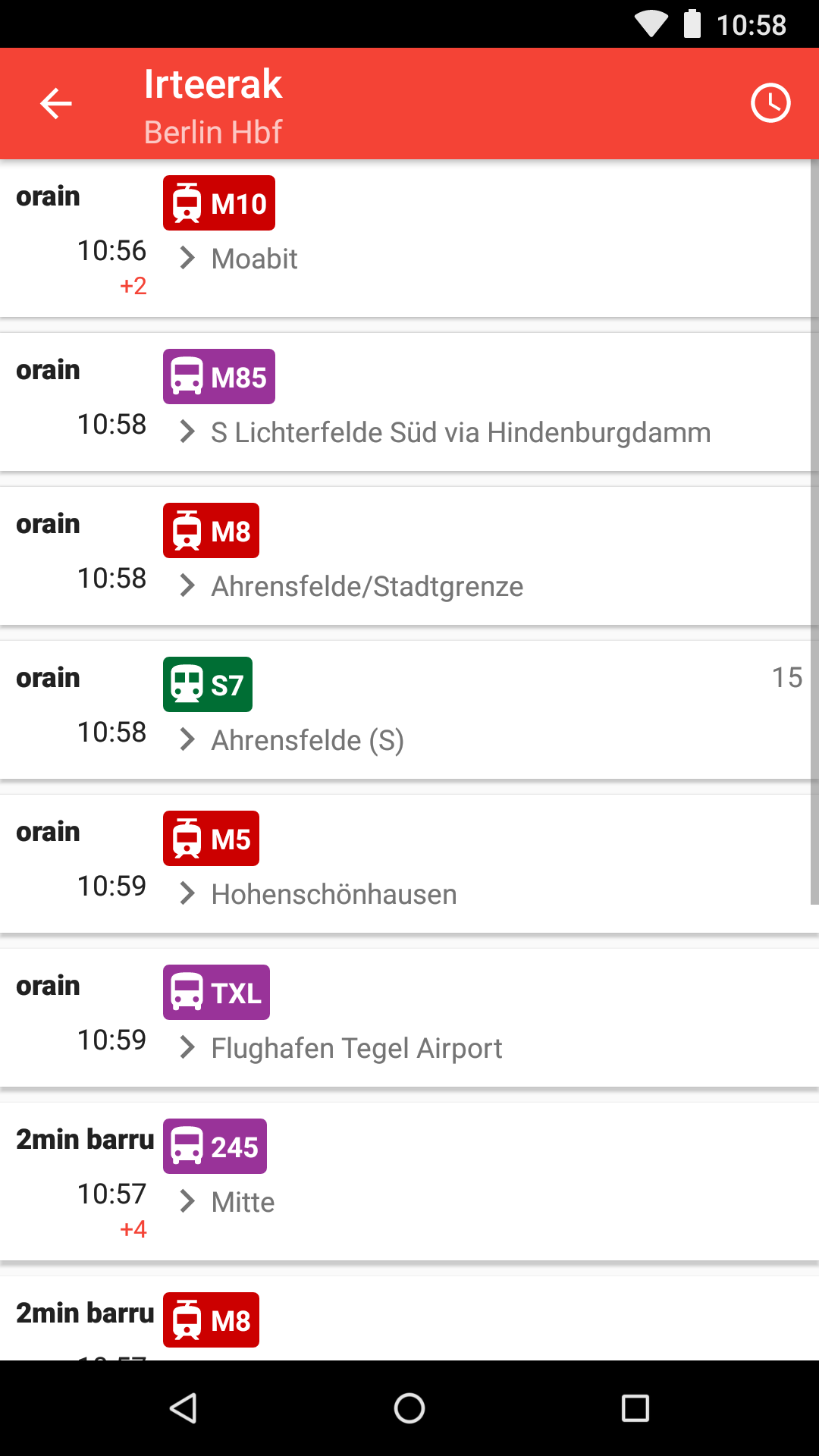Screen dimensions: 819x1456
Task: Open the clock time picker icon
Action: click(770, 103)
